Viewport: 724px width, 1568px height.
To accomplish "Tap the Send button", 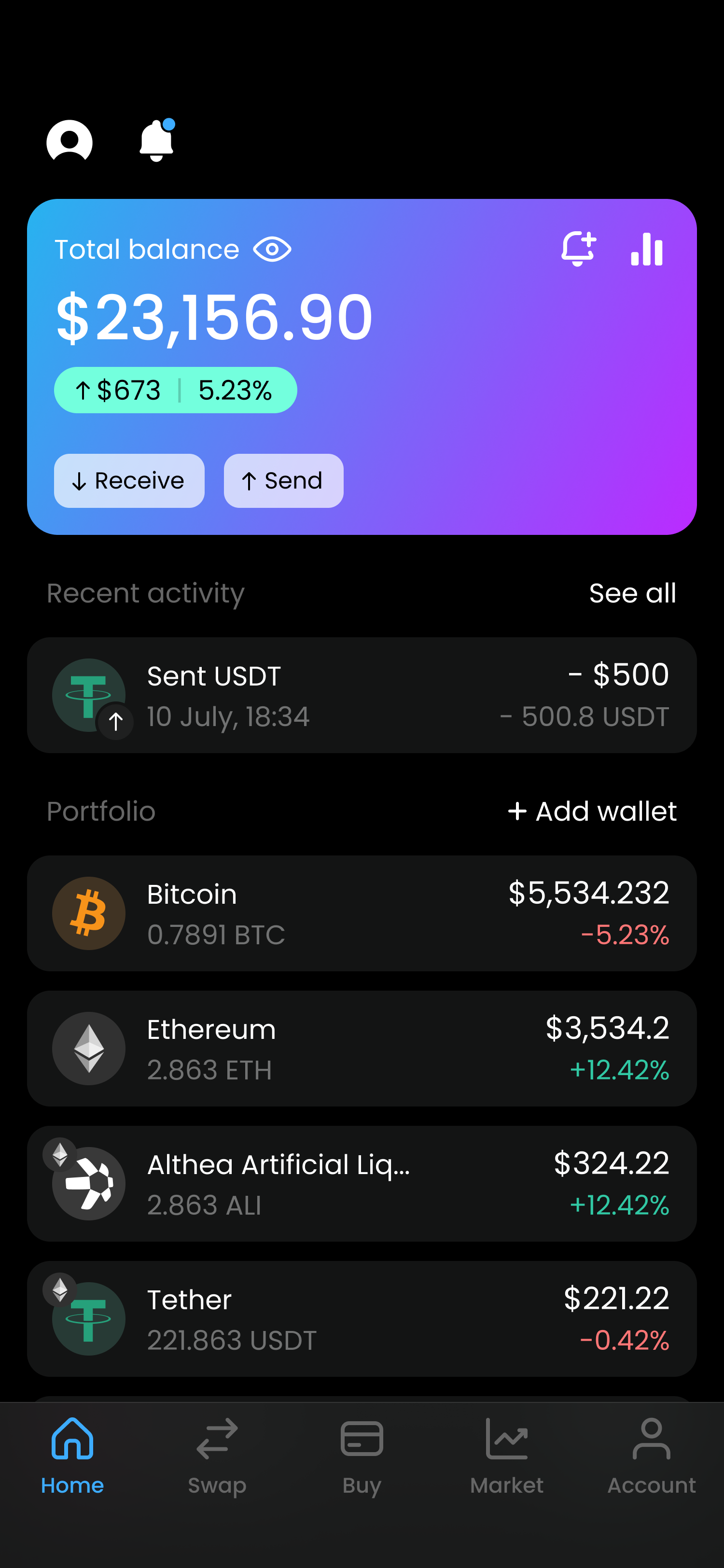I will pos(283,481).
